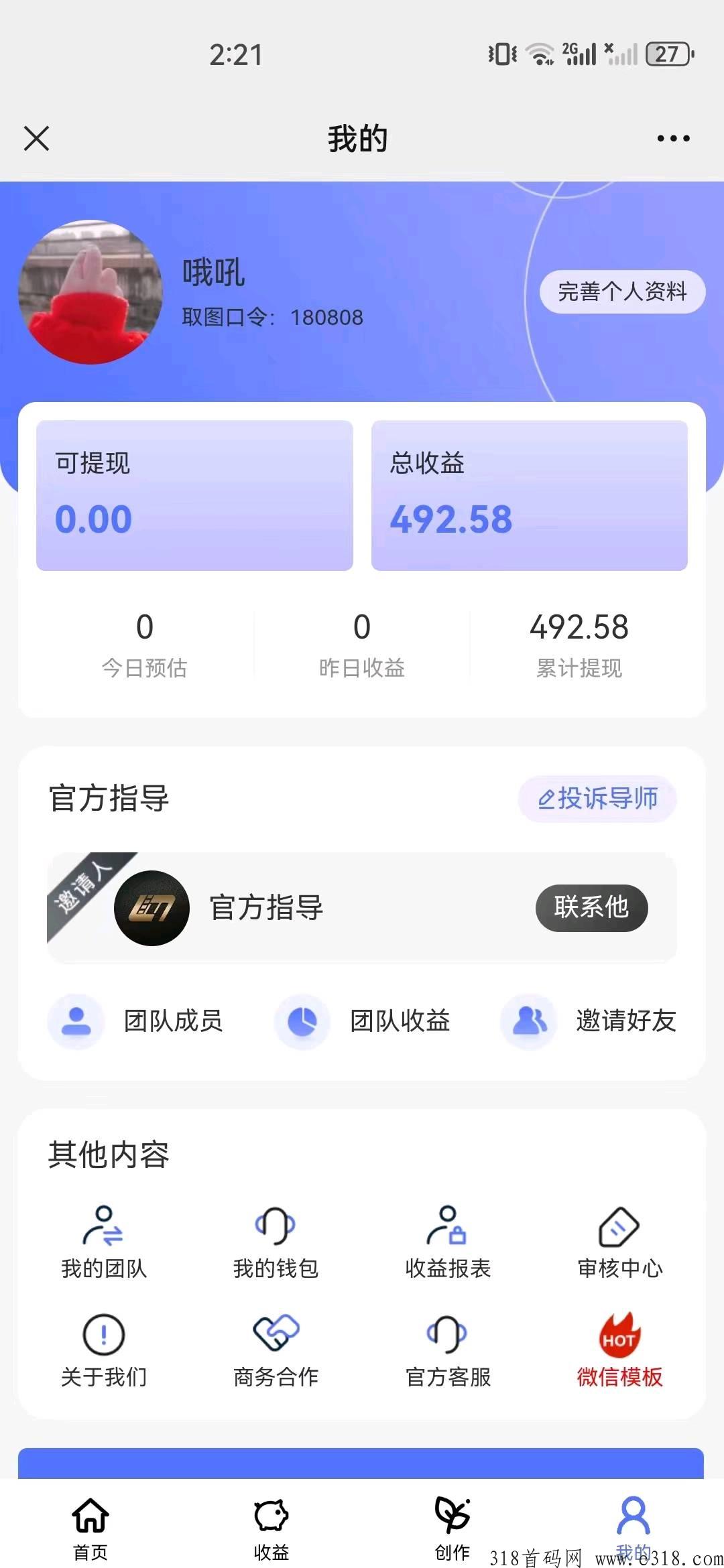Tap 完善个人资料 to complete profile
Screen dimensions: 724x1568
click(x=622, y=291)
